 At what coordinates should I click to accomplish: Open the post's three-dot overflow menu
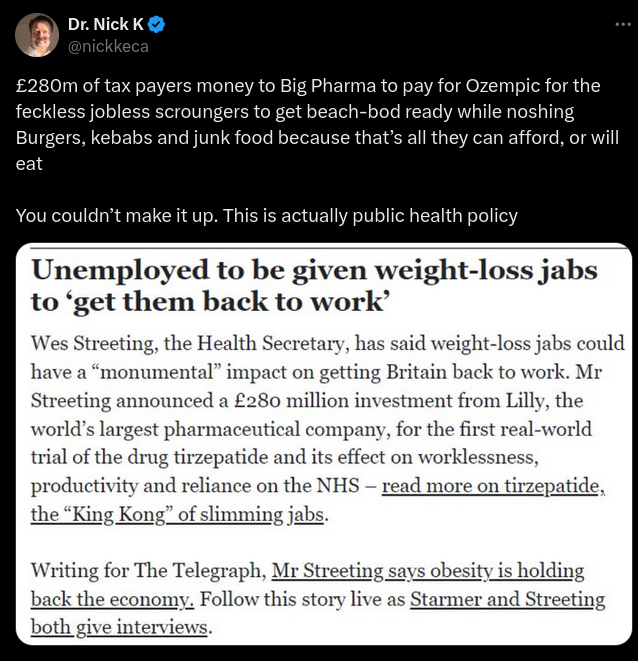[622, 24]
